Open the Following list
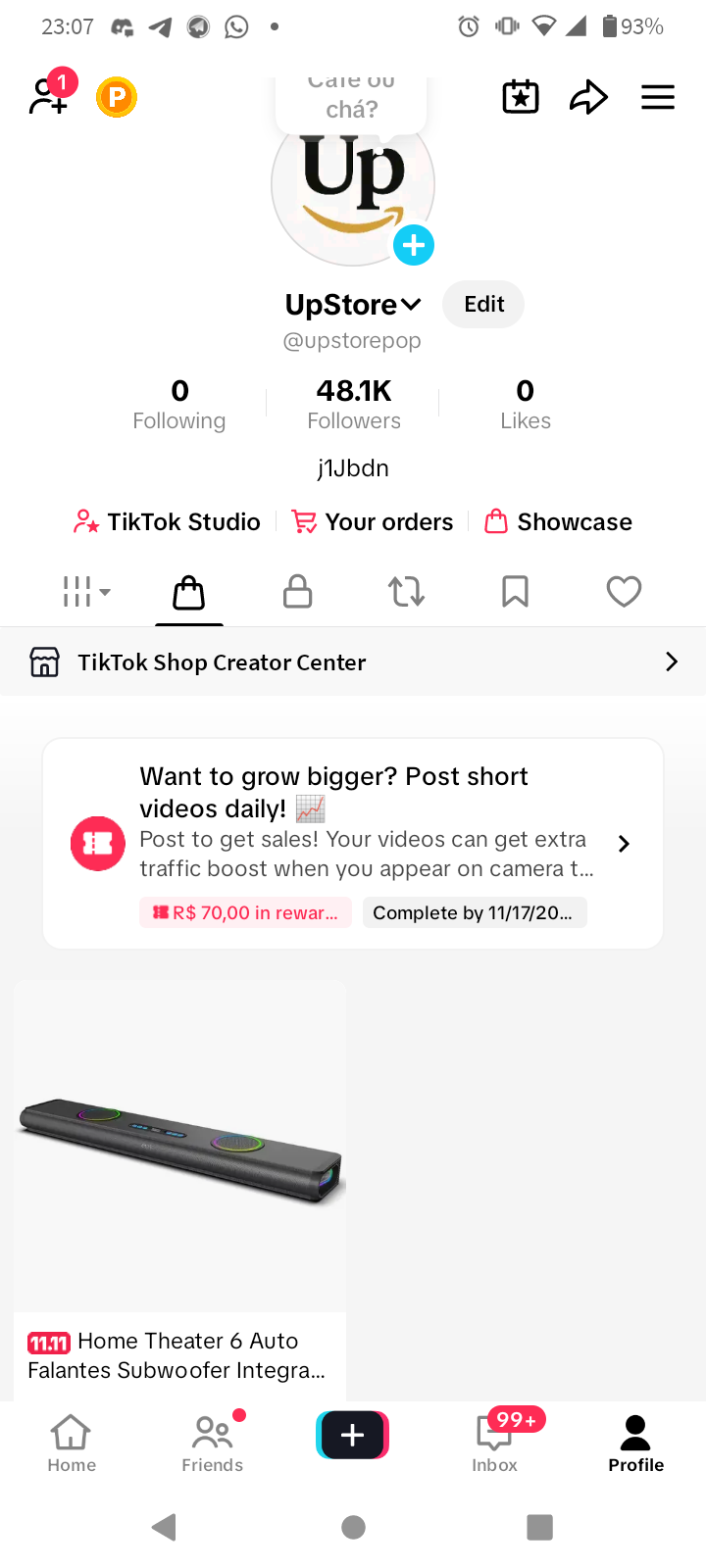The image size is (706, 1568). point(179,405)
